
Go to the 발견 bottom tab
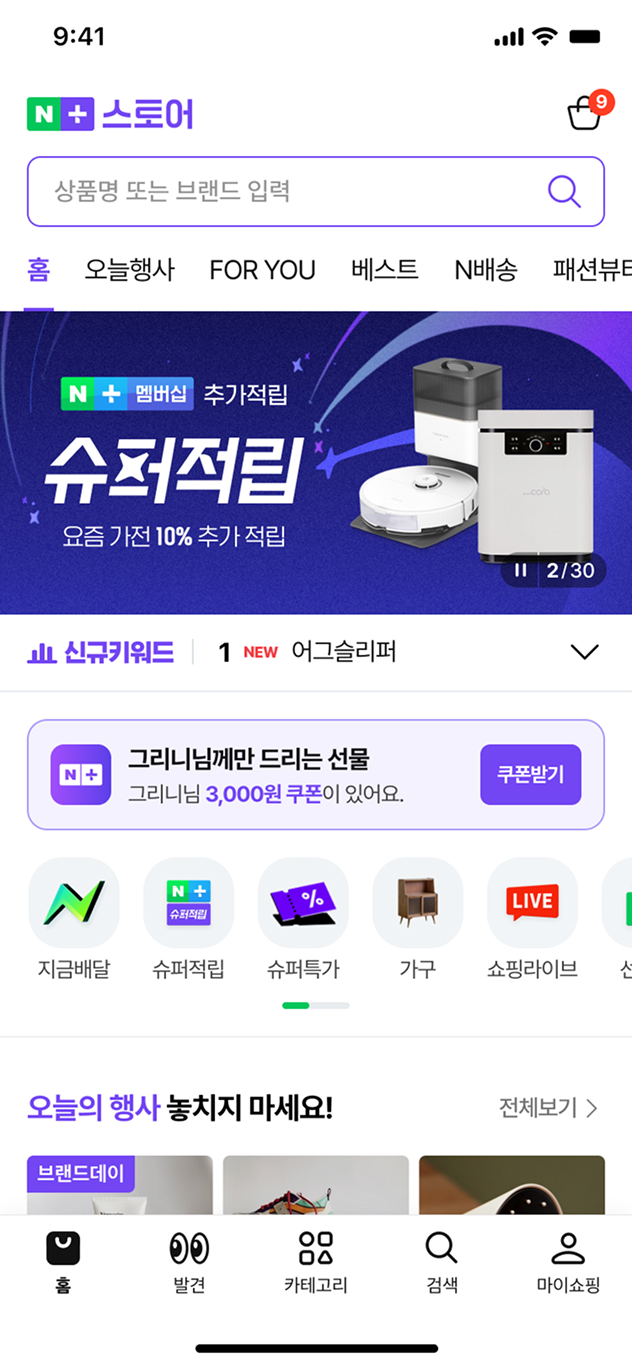pyautogui.click(x=189, y=1262)
